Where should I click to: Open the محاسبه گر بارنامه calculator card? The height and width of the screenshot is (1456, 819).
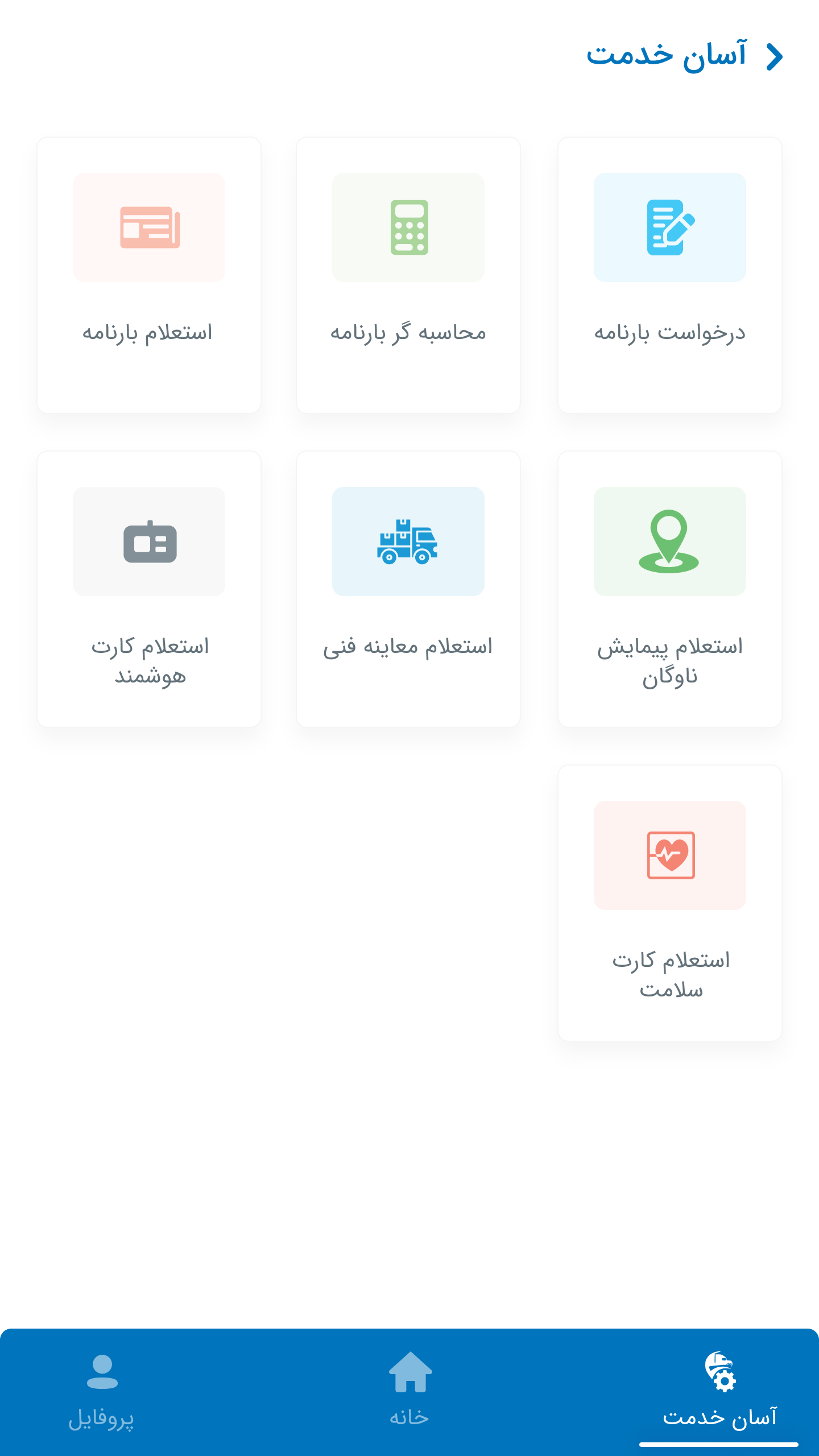[x=408, y=275]
